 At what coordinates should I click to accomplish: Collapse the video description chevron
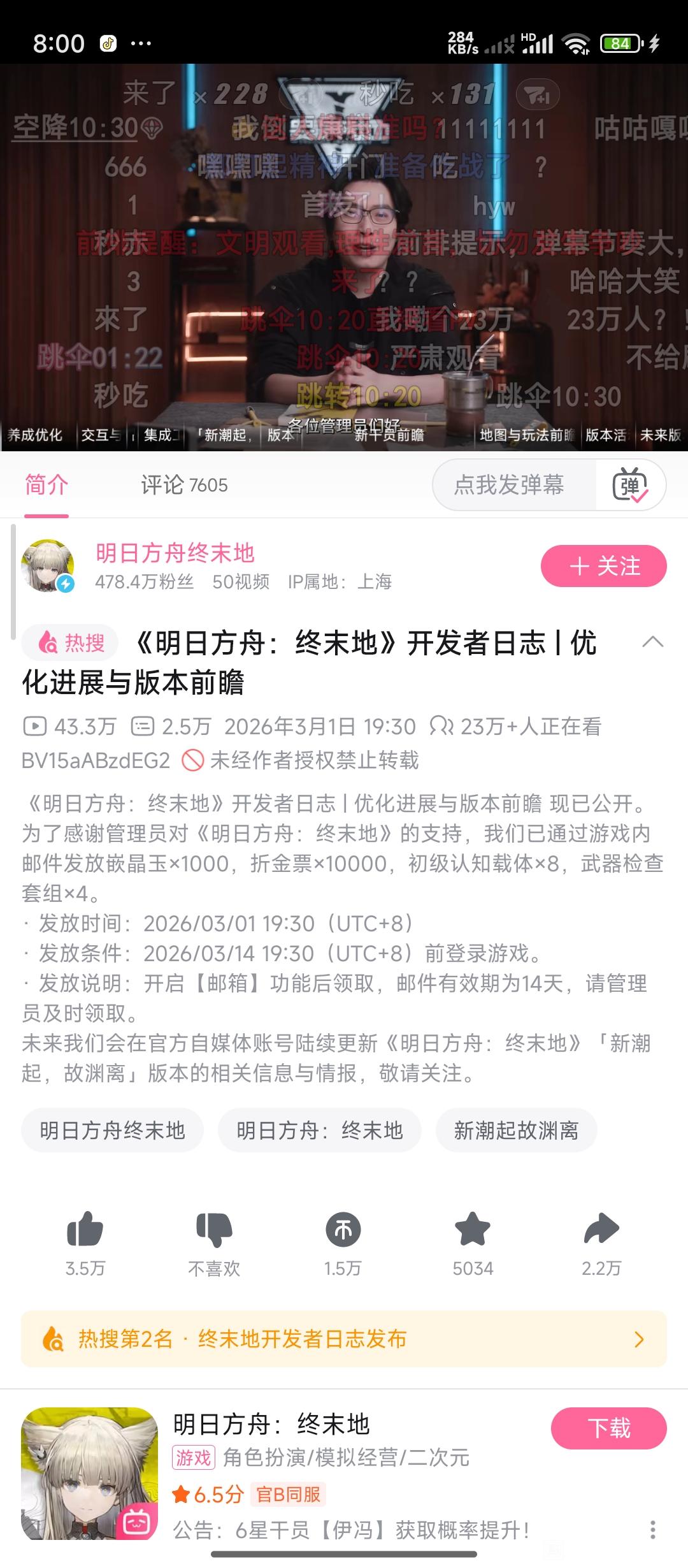pyautogui.click(x=652, y=642)
